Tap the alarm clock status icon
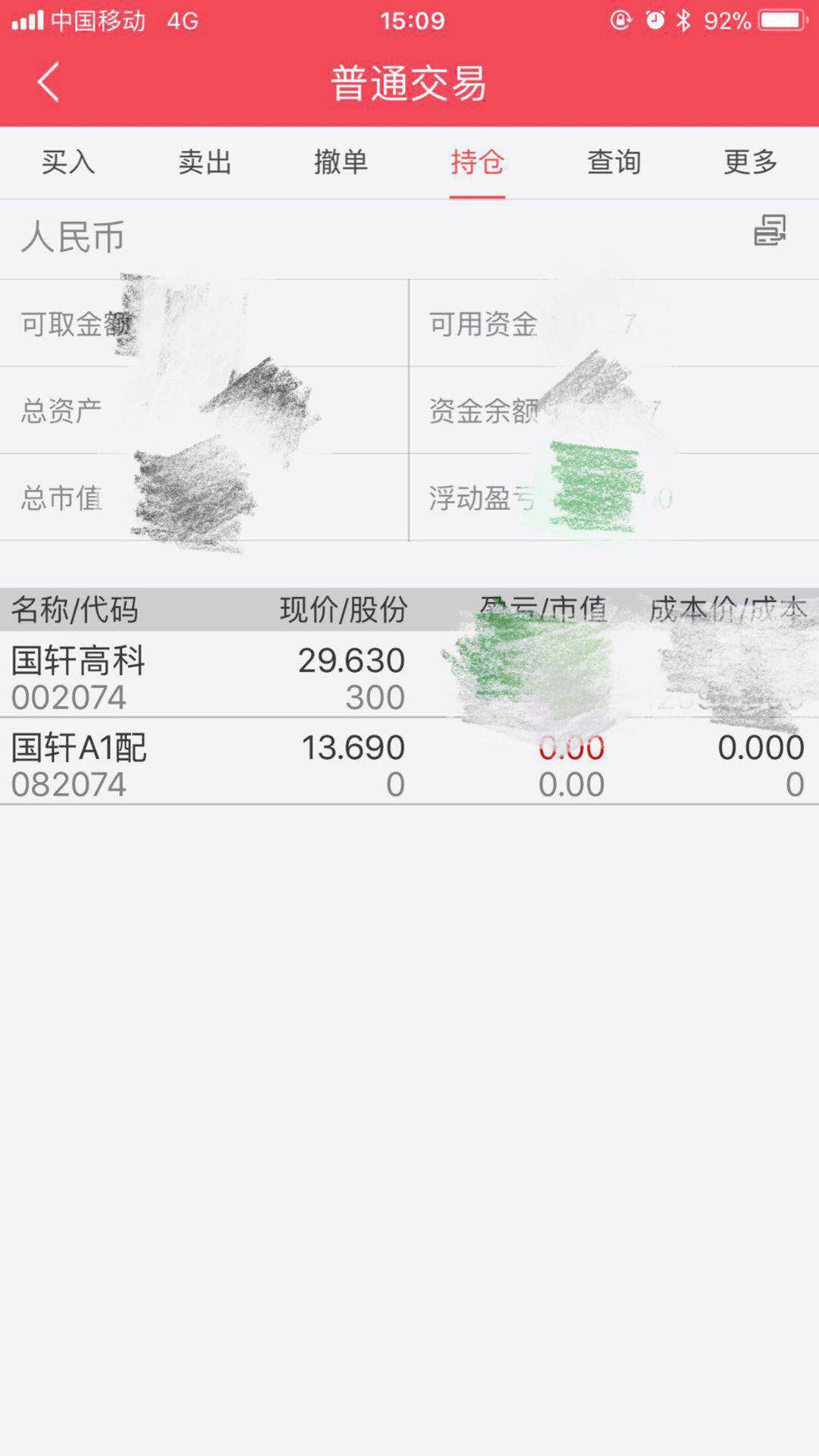Image resolution: width=819 pixels, height=1456 pixels. [654, 21]
